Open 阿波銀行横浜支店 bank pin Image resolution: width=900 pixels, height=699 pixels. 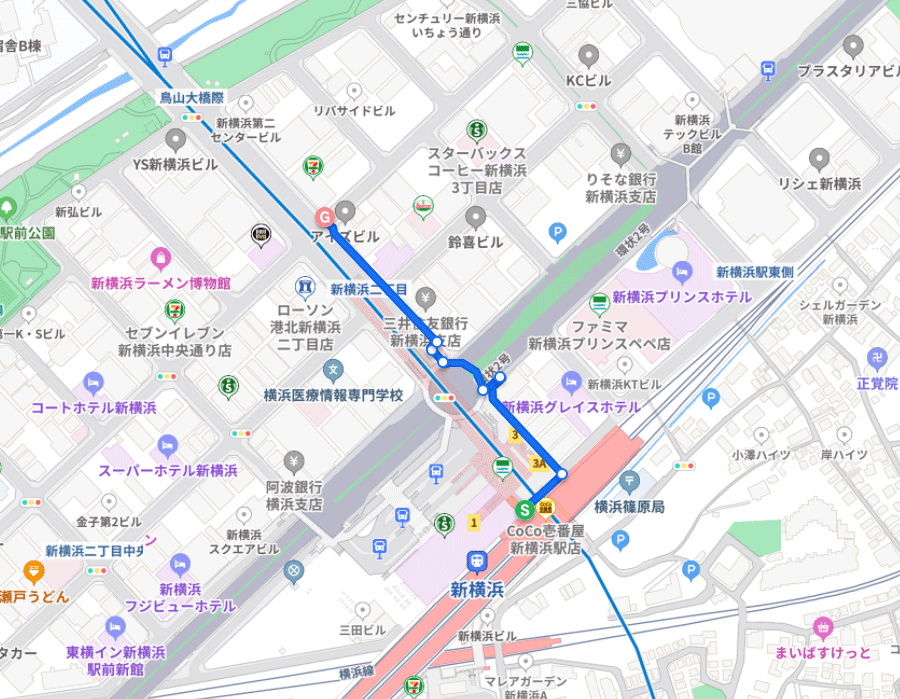coord(293,461)
